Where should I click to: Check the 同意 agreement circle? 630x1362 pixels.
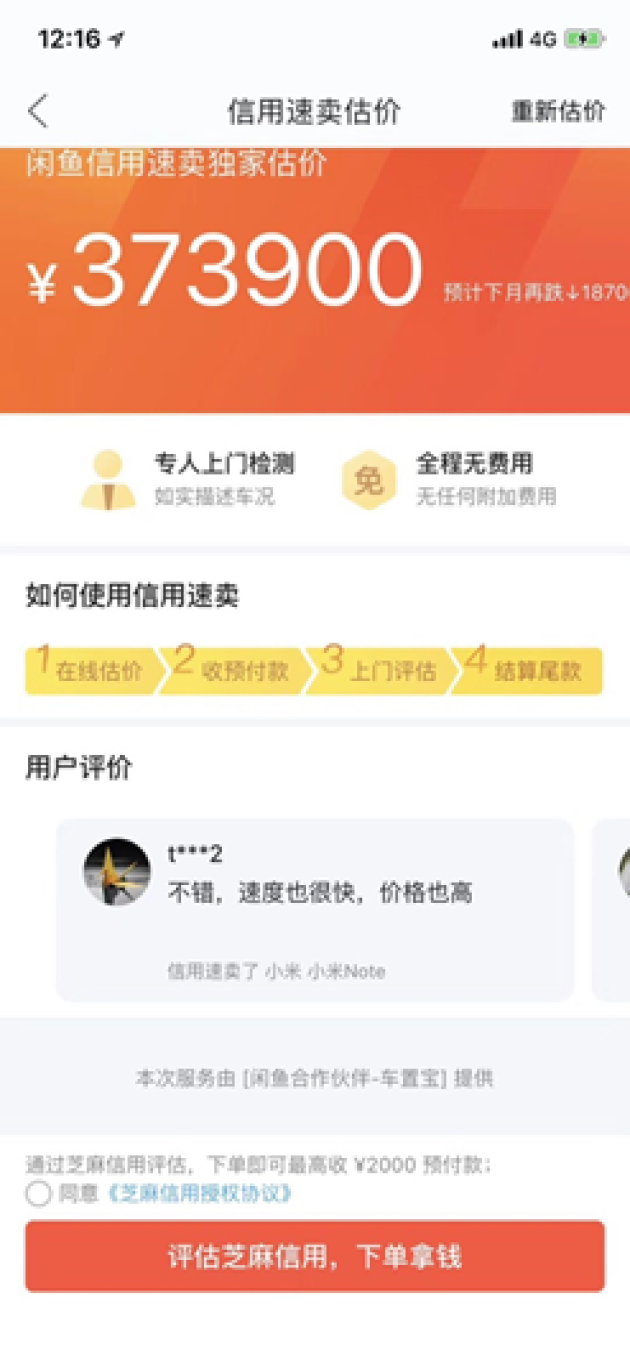pos(39,1193)
